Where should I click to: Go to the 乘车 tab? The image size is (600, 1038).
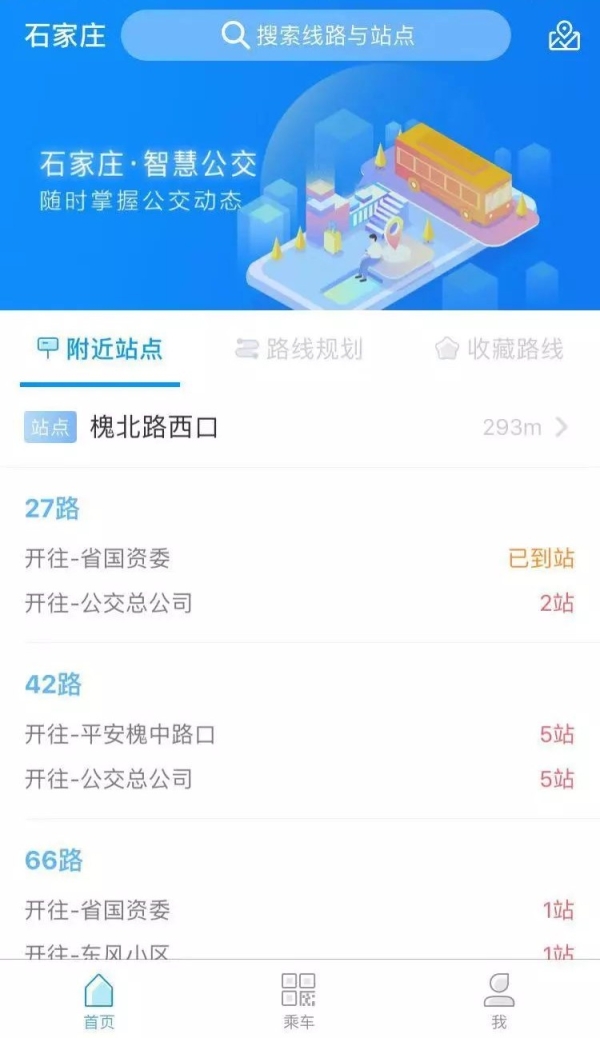(298, 1000)
